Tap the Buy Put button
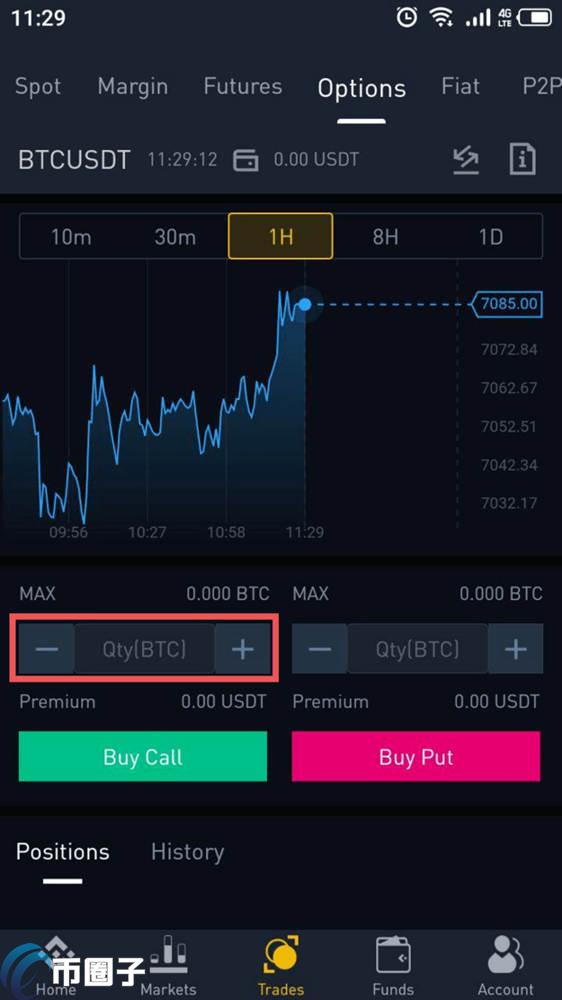This screenshot has height=1000, width=562. point(416,756)
